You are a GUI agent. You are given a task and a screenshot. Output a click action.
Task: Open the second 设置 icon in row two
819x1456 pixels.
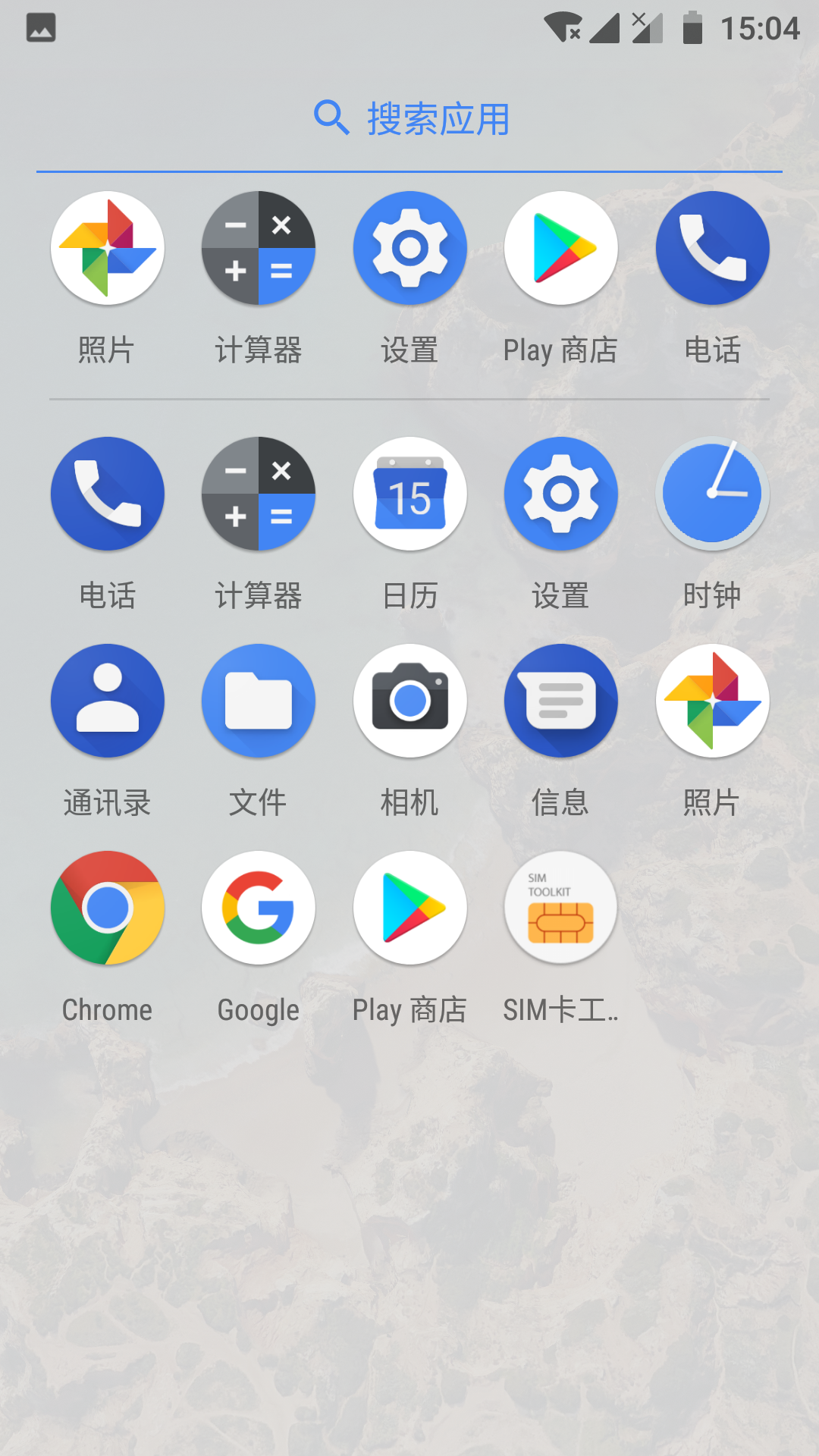coord(561,493)
